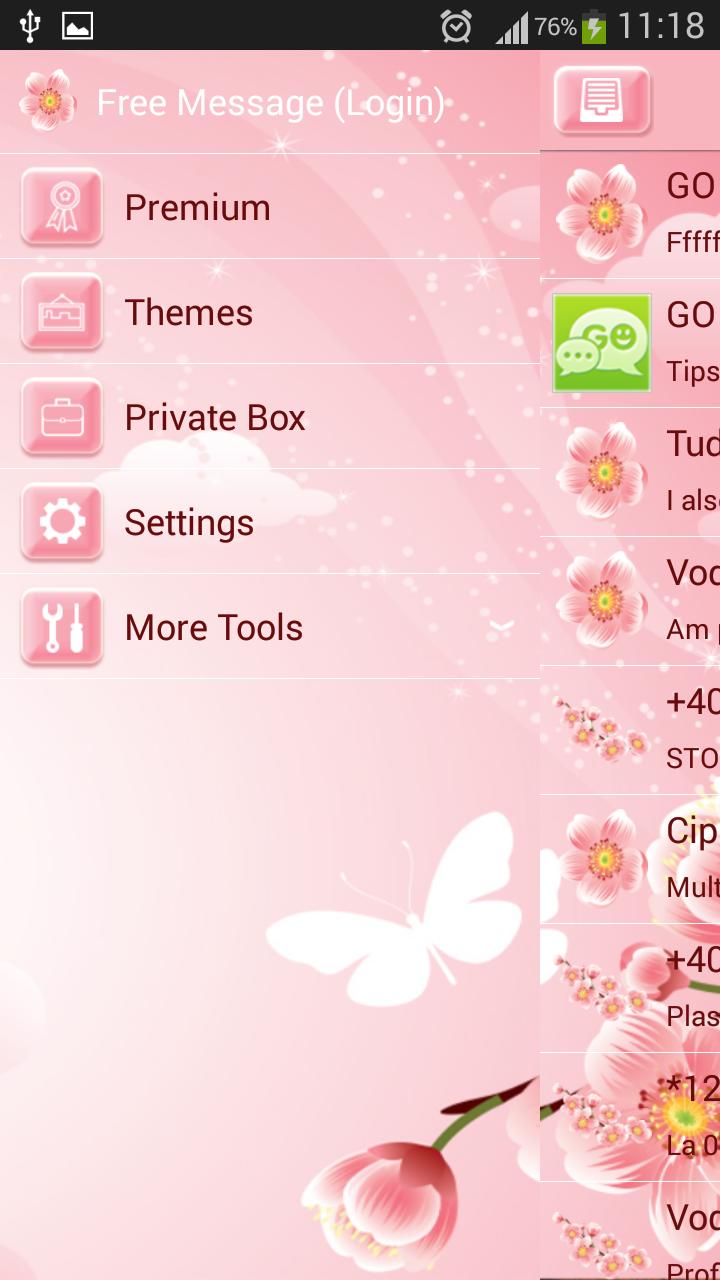Open the green GO SMS avatar icon

[601, 341]
